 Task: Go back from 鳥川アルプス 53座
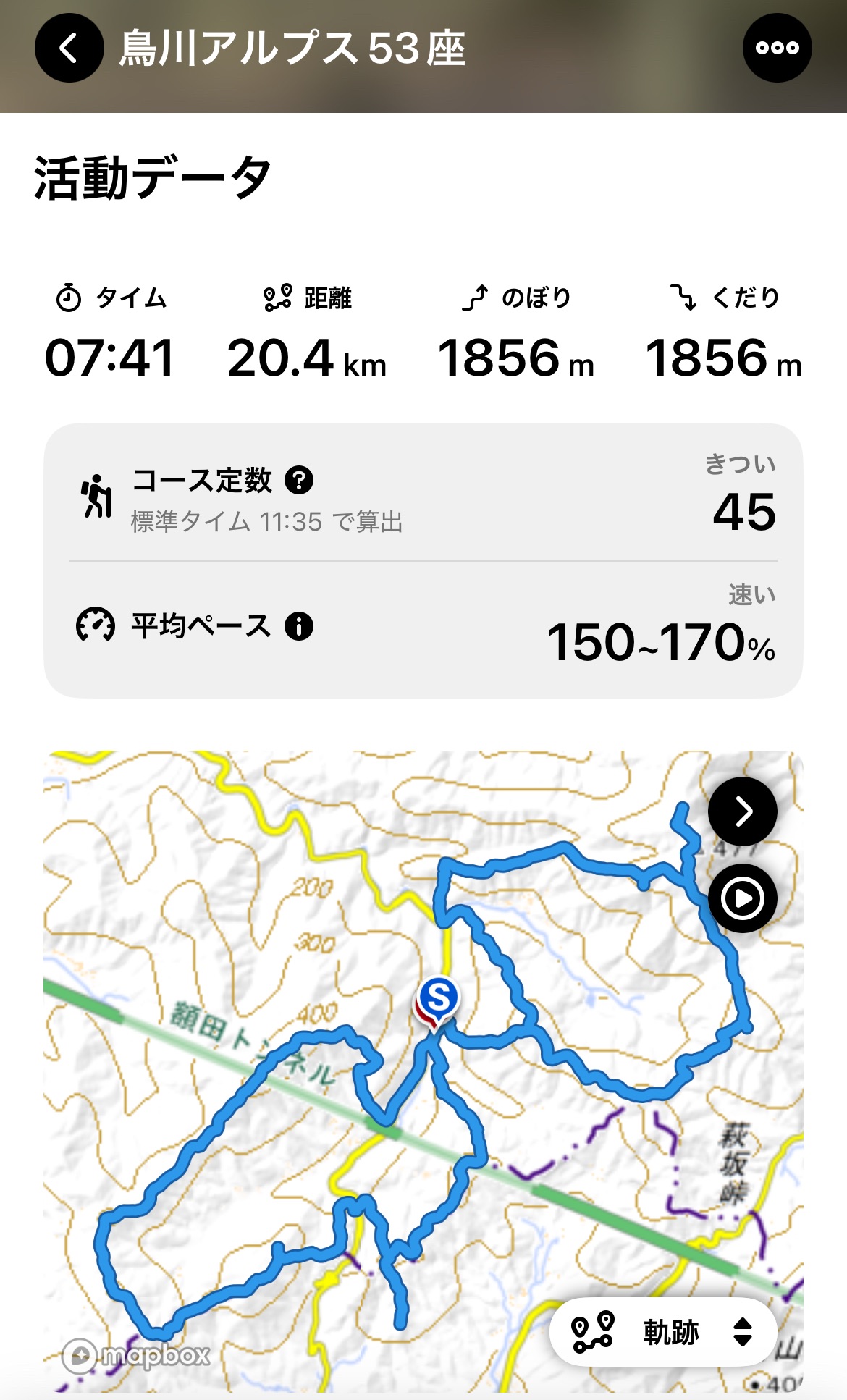click(69, 49)
